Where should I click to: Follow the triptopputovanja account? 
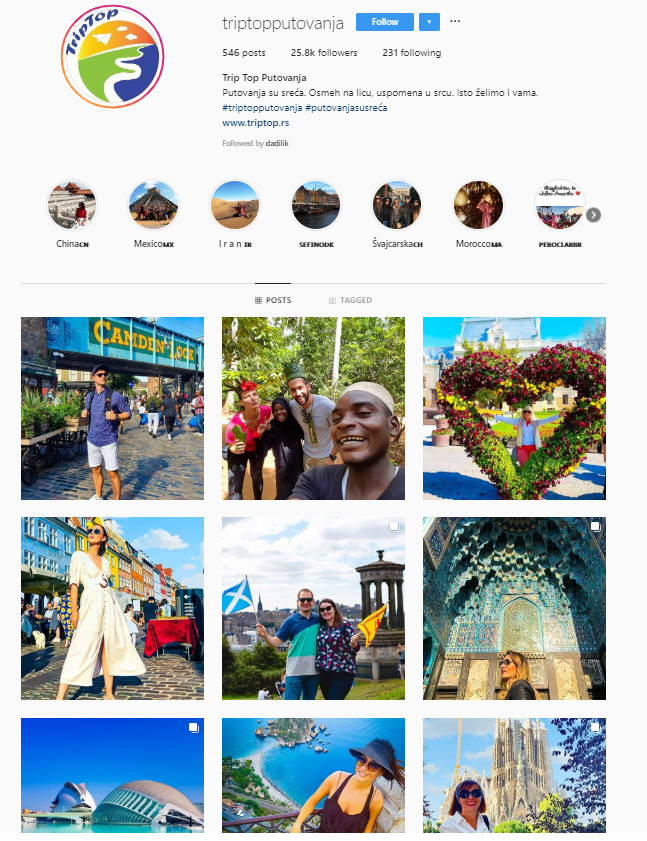pyautogui.click(x=385, y=21)
